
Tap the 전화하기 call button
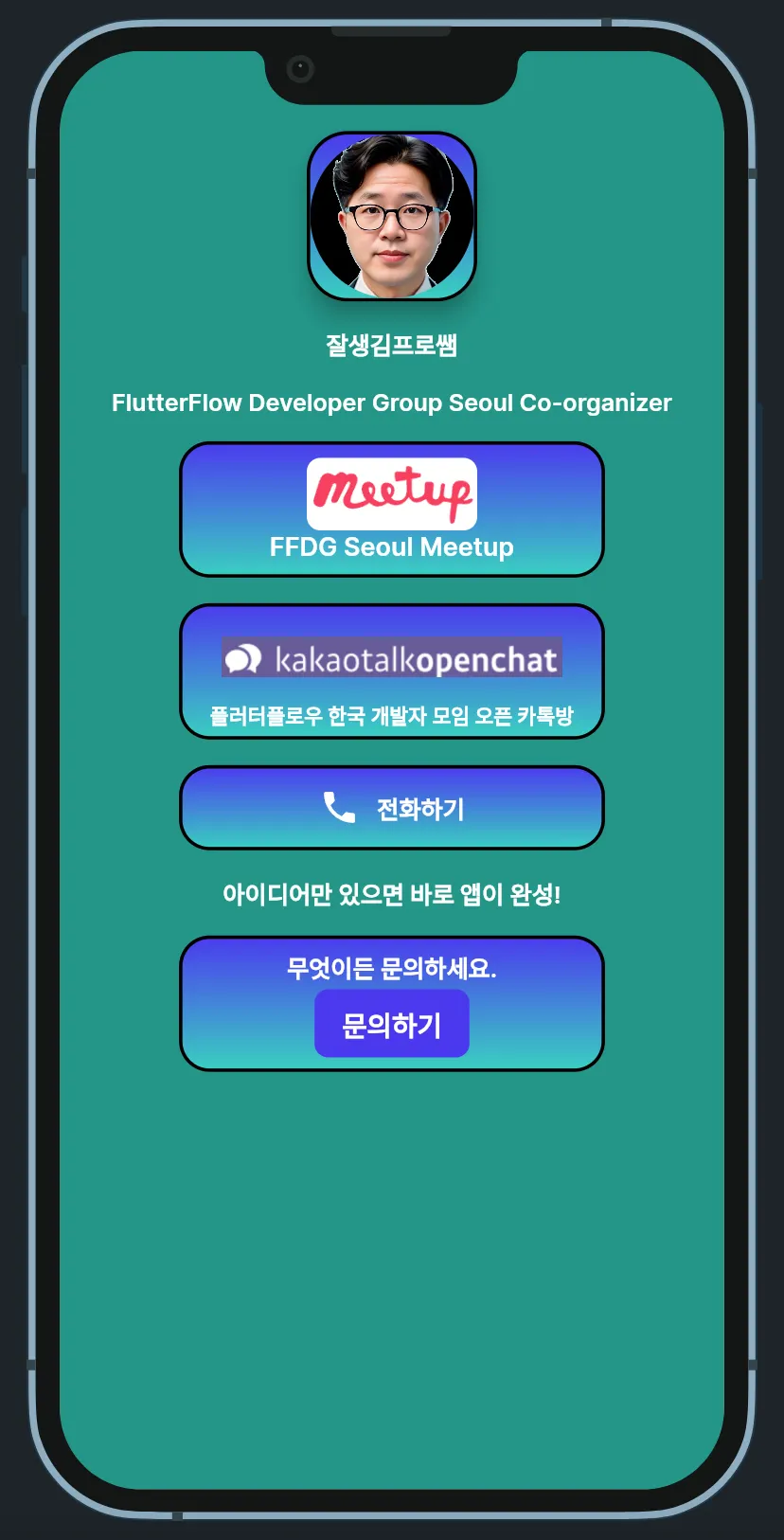point(391,808)
